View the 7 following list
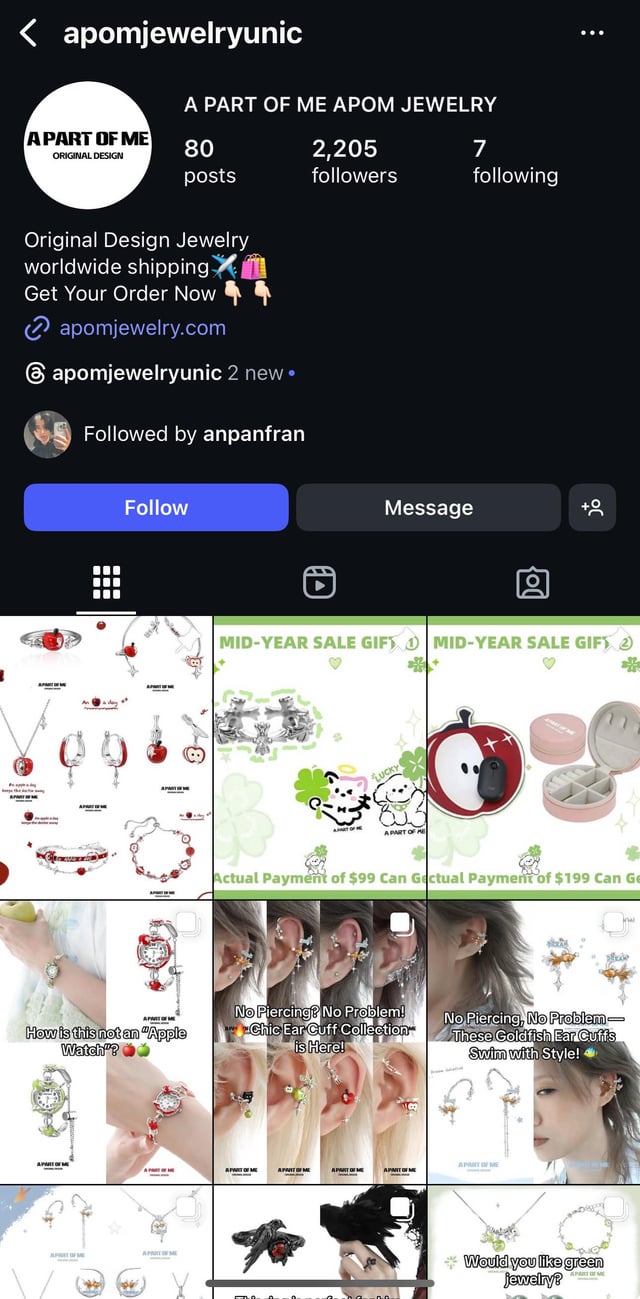Image resolution: width=640 pixels, height=1299 pixels. (x=515, y=161)
